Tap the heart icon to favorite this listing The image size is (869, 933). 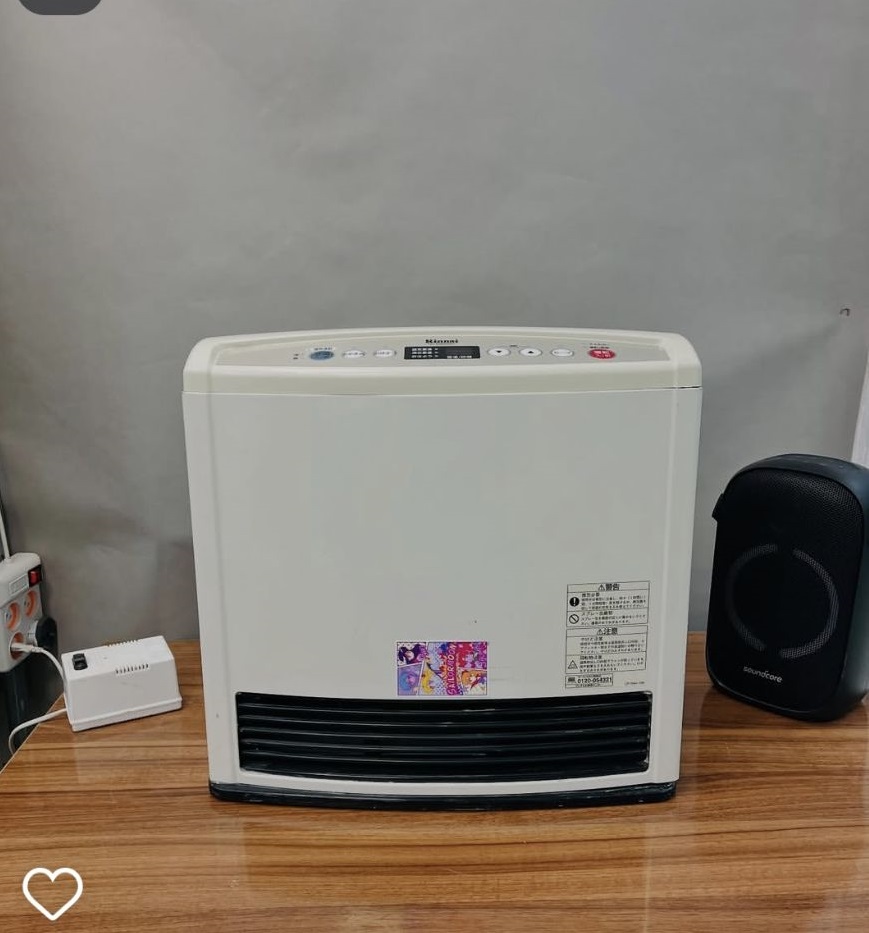click(x=52, y=891)
